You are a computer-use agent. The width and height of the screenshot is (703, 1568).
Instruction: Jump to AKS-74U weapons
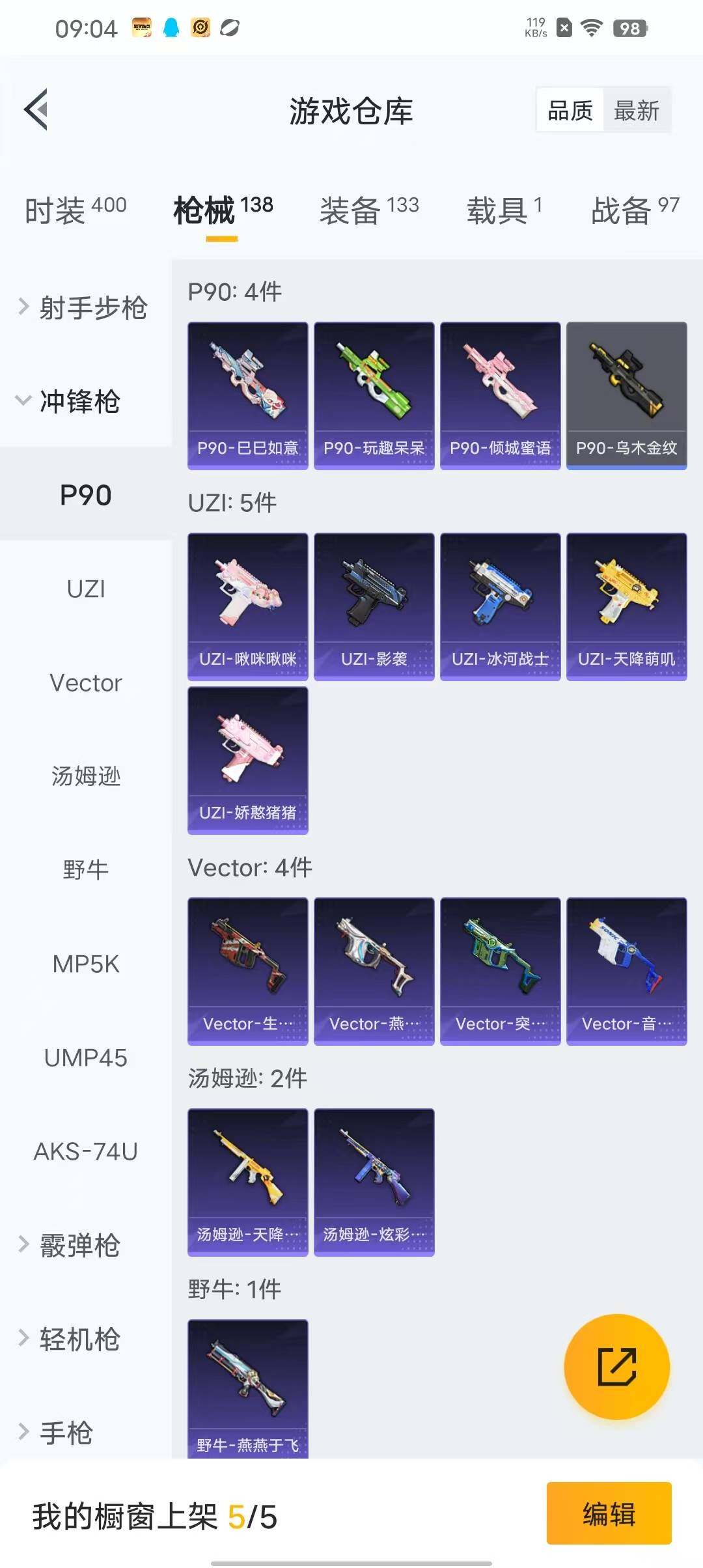tap(85, 1152)
